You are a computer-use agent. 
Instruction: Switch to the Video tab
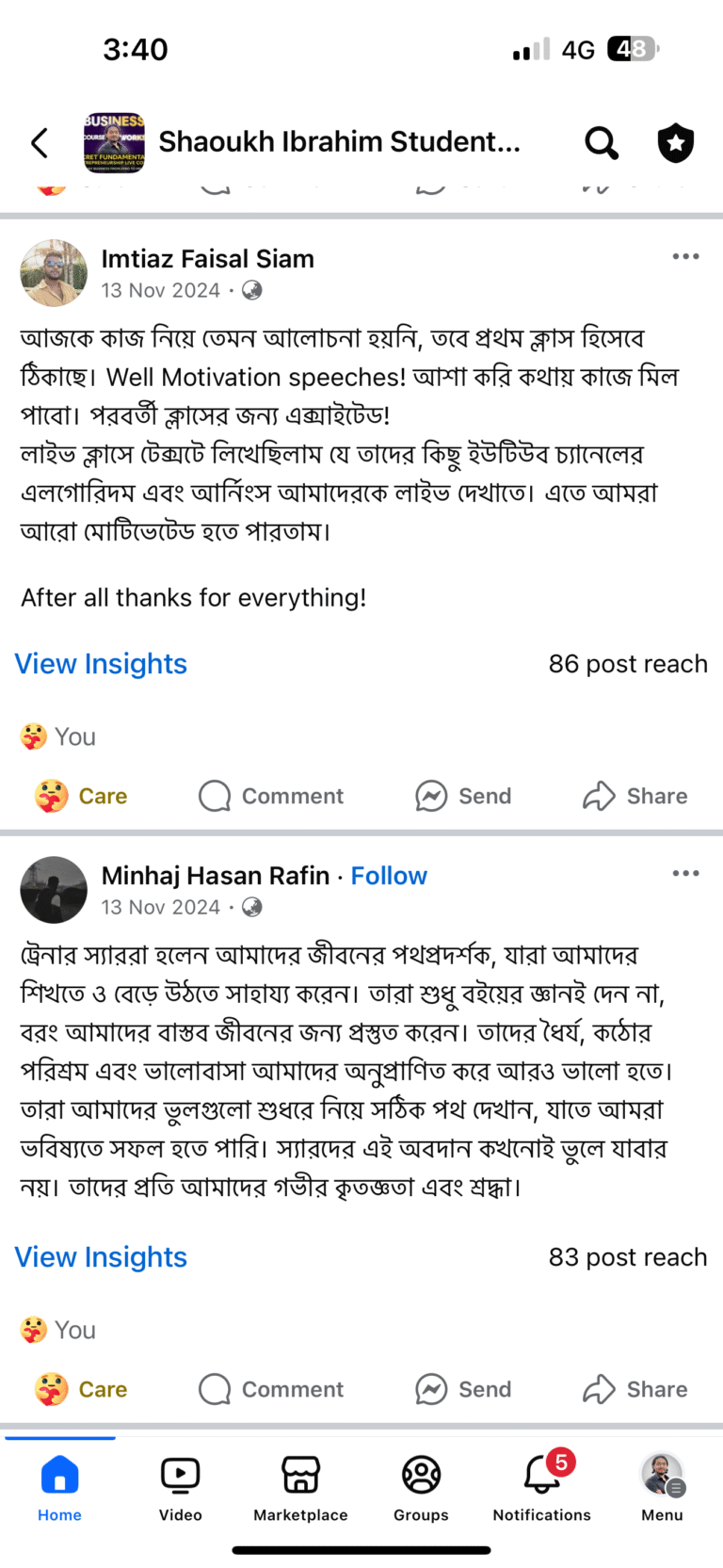[180, 1486]
